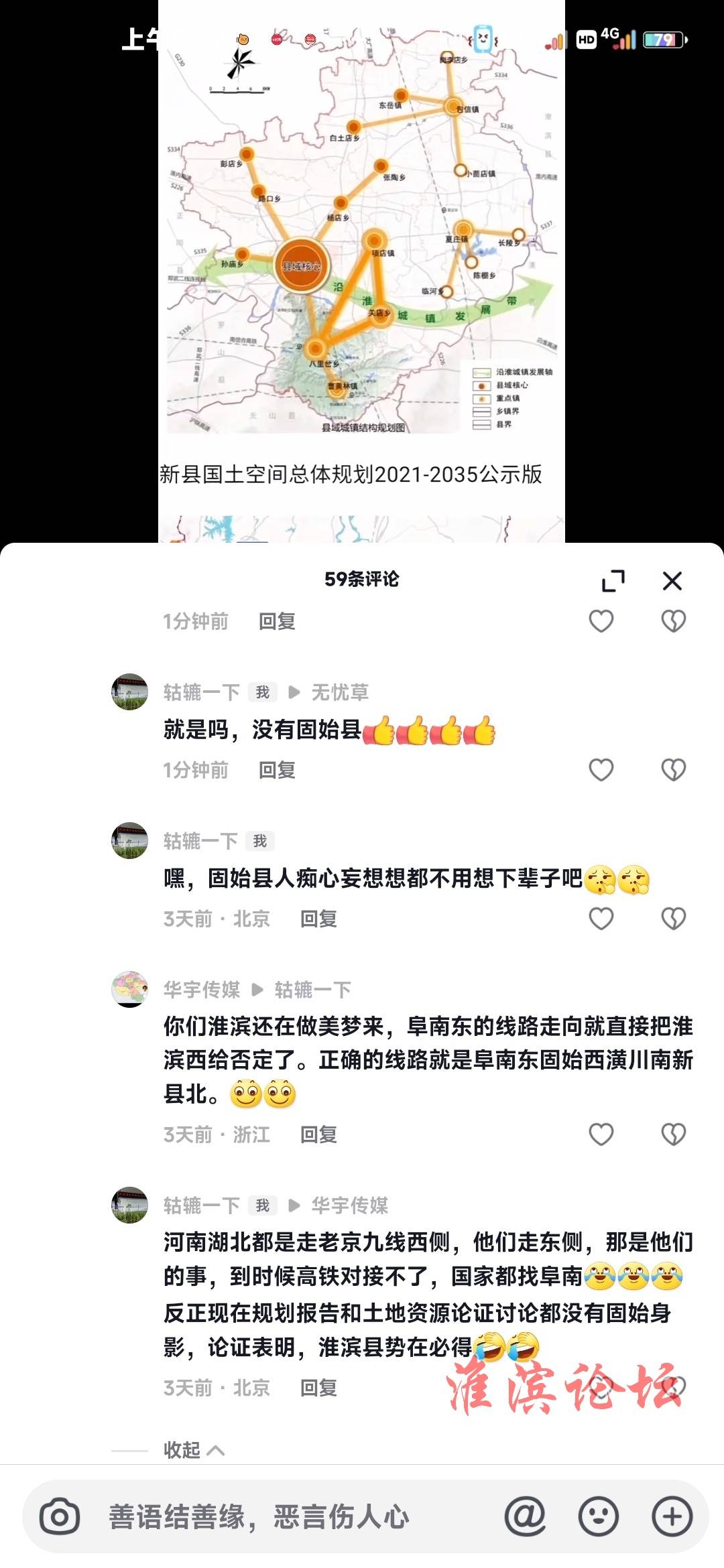Mention someone with the @ icon

[525, 1517]
